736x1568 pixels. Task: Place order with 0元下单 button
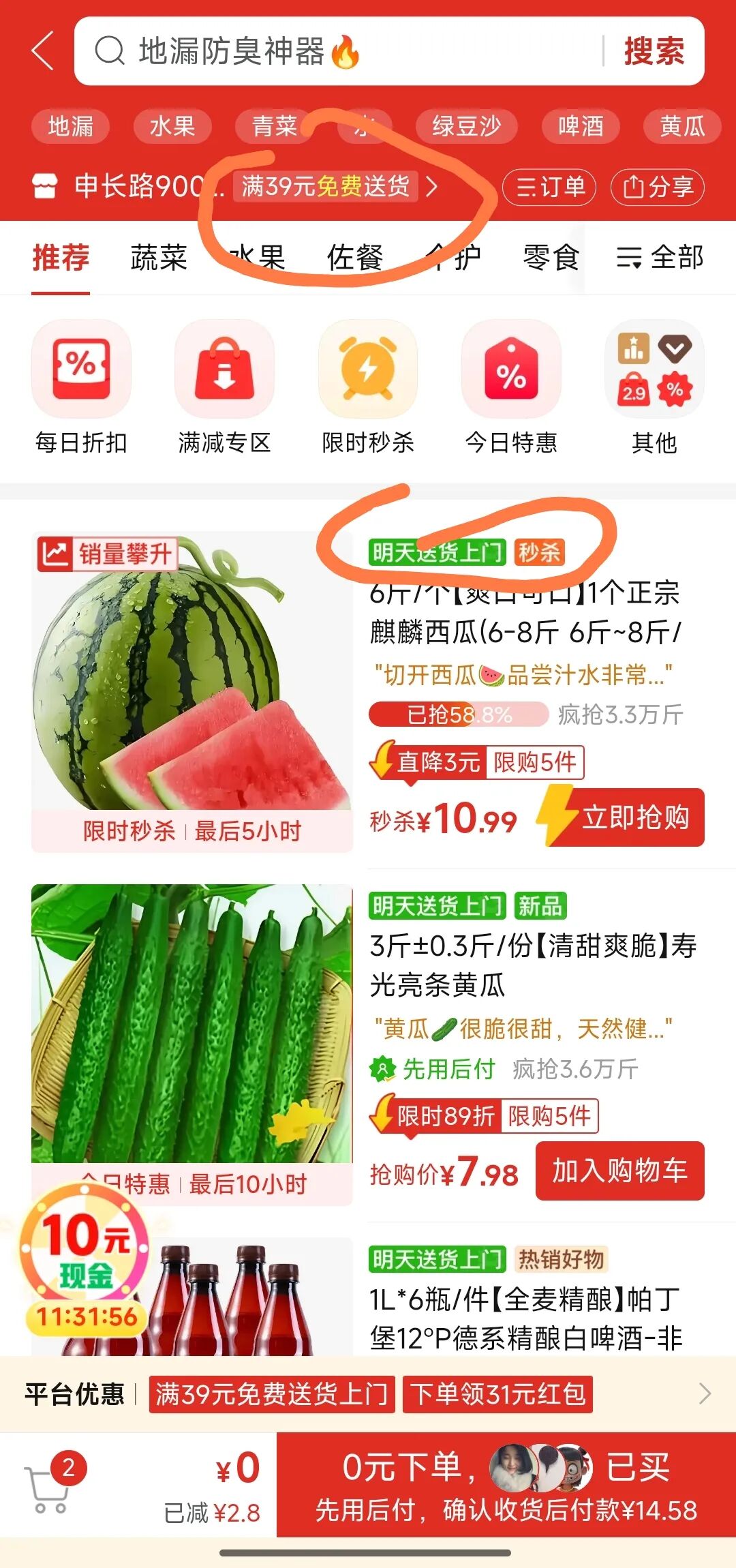coord(506,1485)
